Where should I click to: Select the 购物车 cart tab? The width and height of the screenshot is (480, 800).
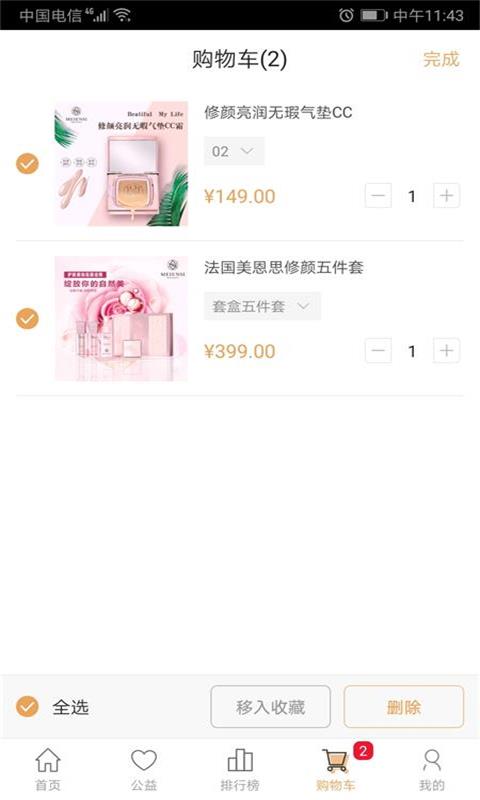pos(336,769)
